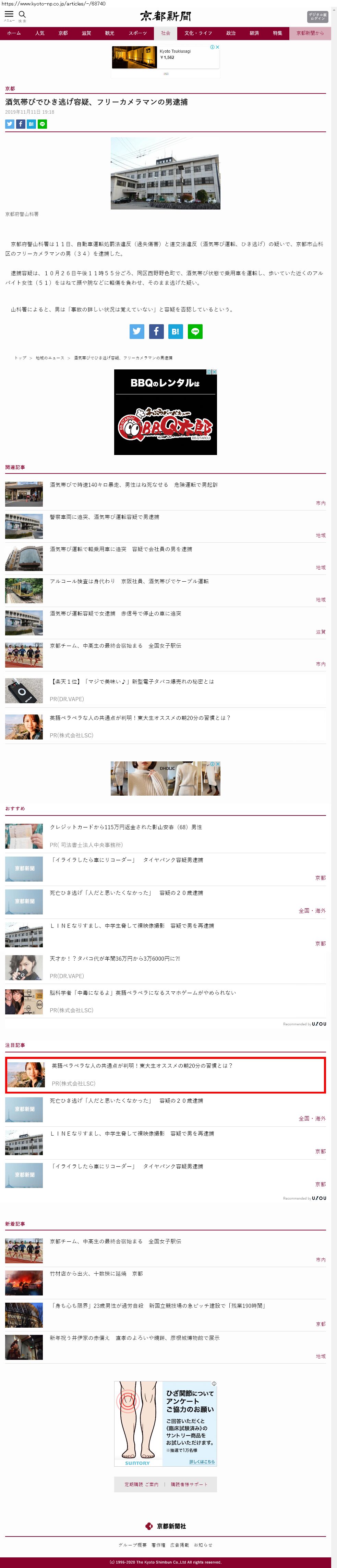
Task: Open 地域のニュース breadcrumb link
Action: (50, 358)
